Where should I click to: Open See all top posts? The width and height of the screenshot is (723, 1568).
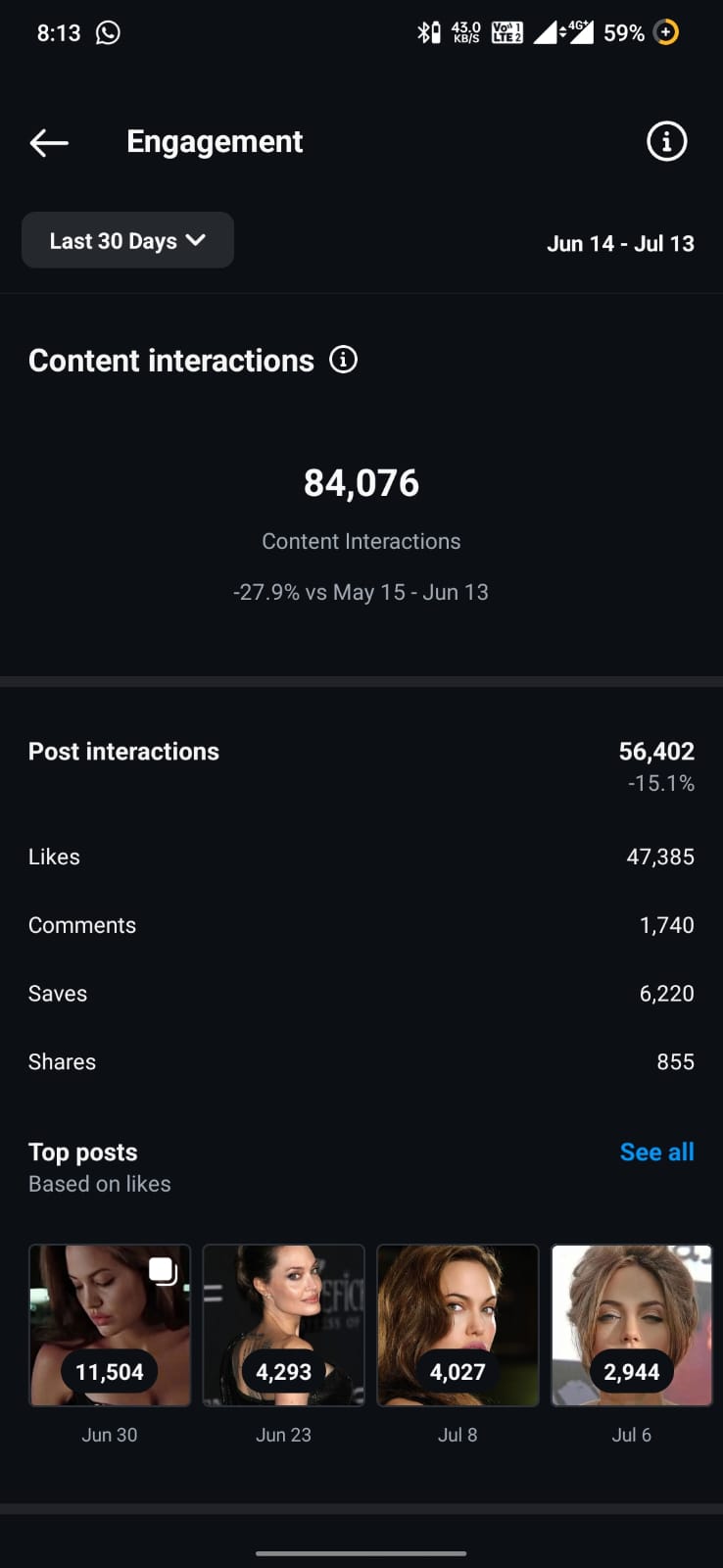click(656, 1152)
